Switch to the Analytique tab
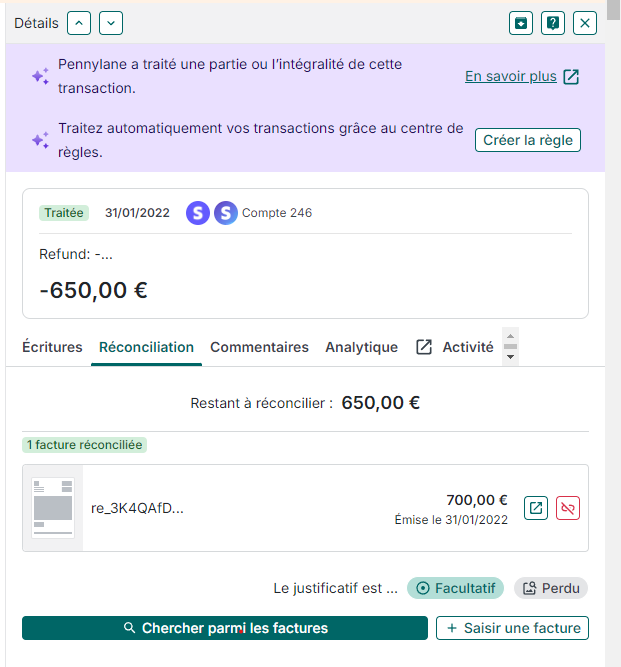The width and height of the screenshot is (621, 667). pyautogui.click(x=361, y=347)
